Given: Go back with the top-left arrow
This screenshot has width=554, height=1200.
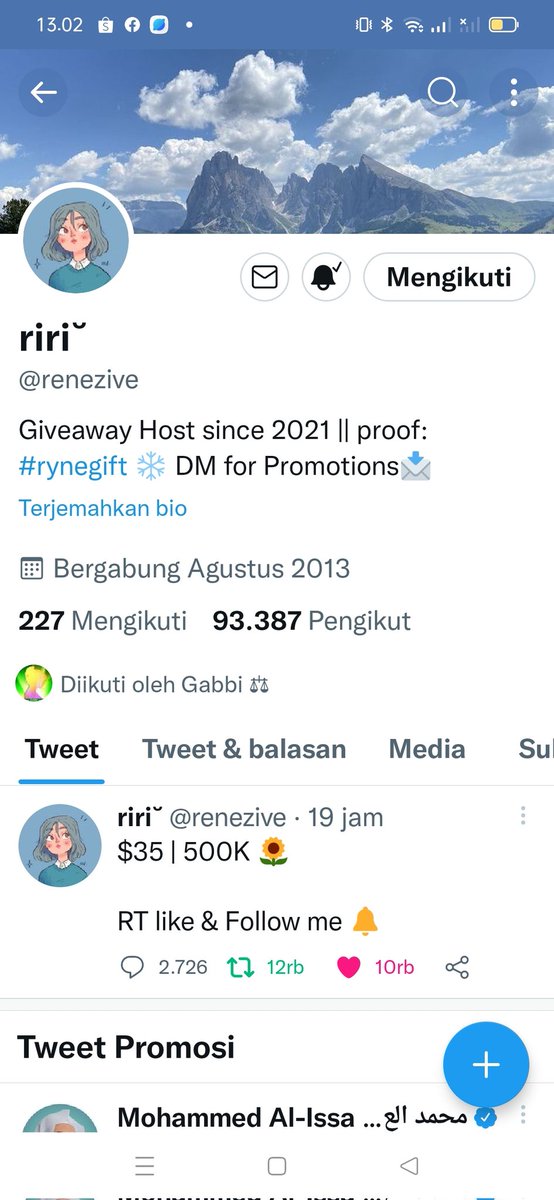Looking at the screenshot, I should click(43, 93).
